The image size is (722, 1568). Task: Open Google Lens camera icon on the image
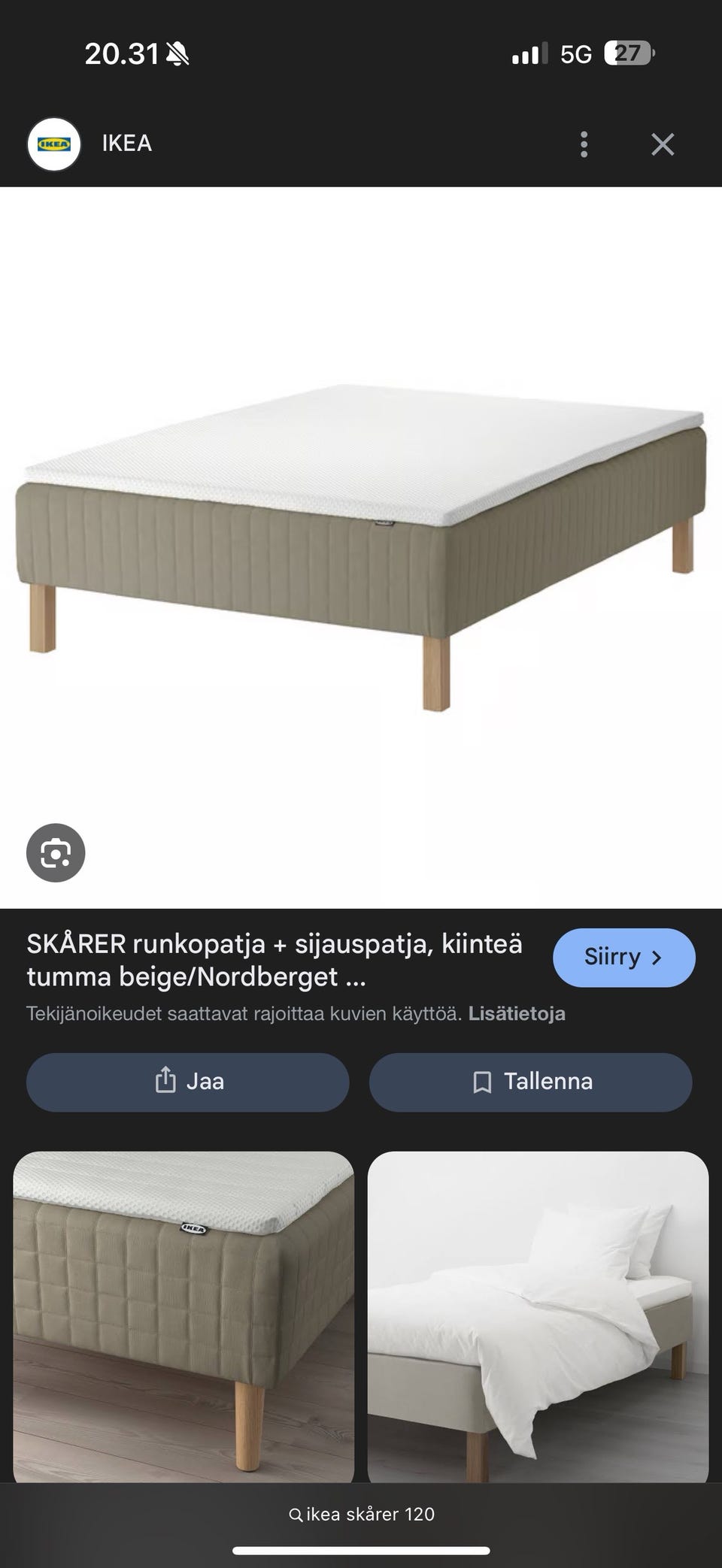56,852
